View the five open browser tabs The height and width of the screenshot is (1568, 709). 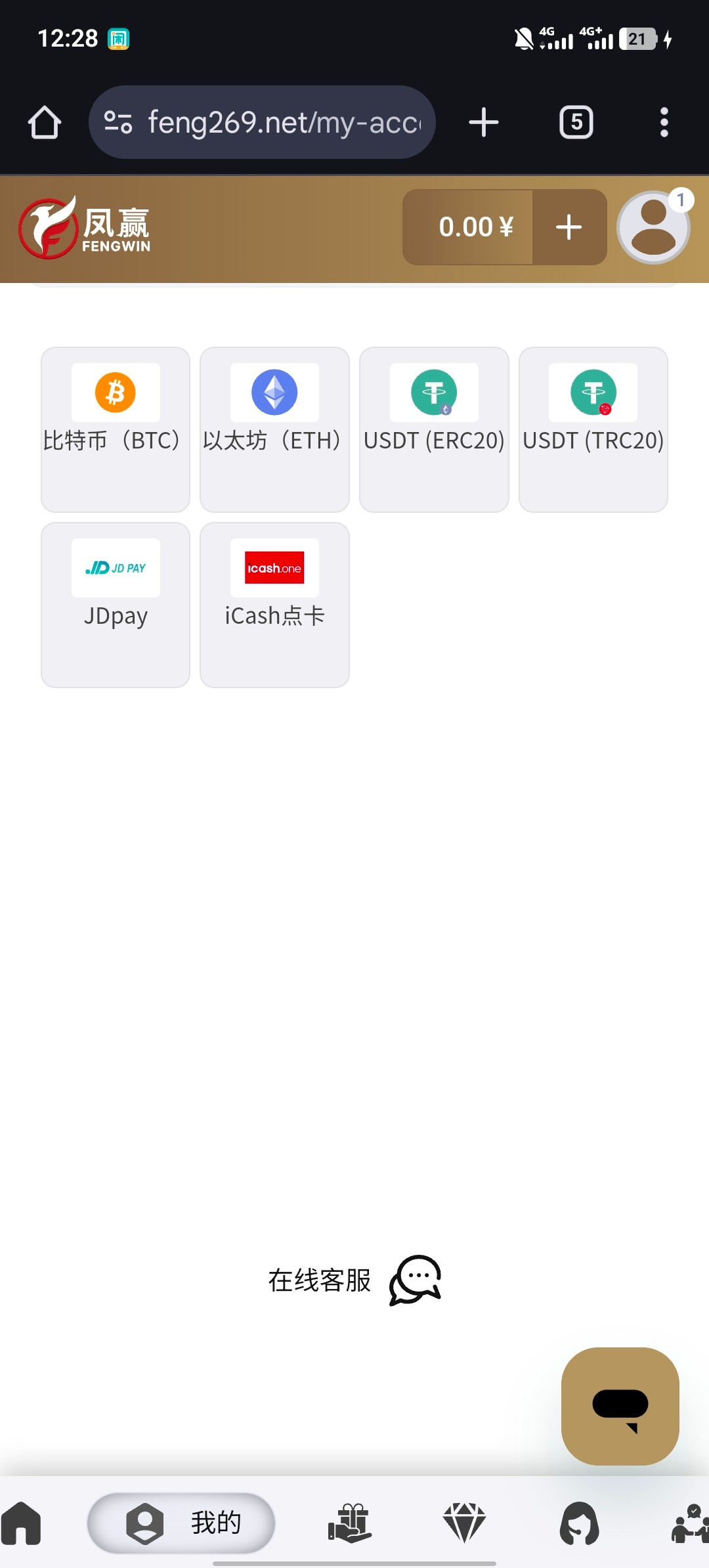(576, 123)
